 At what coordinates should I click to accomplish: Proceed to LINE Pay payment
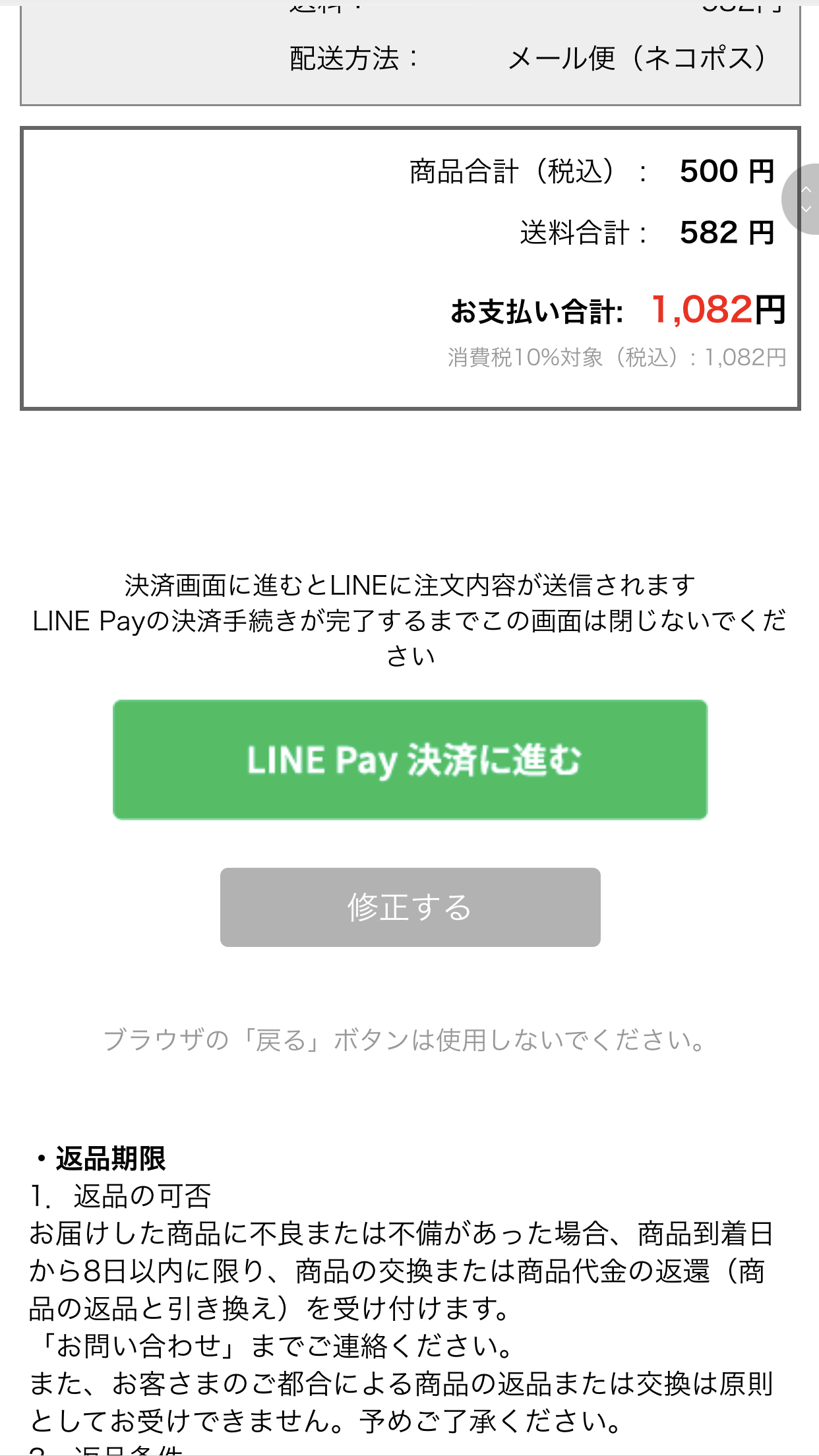point(410,760)
